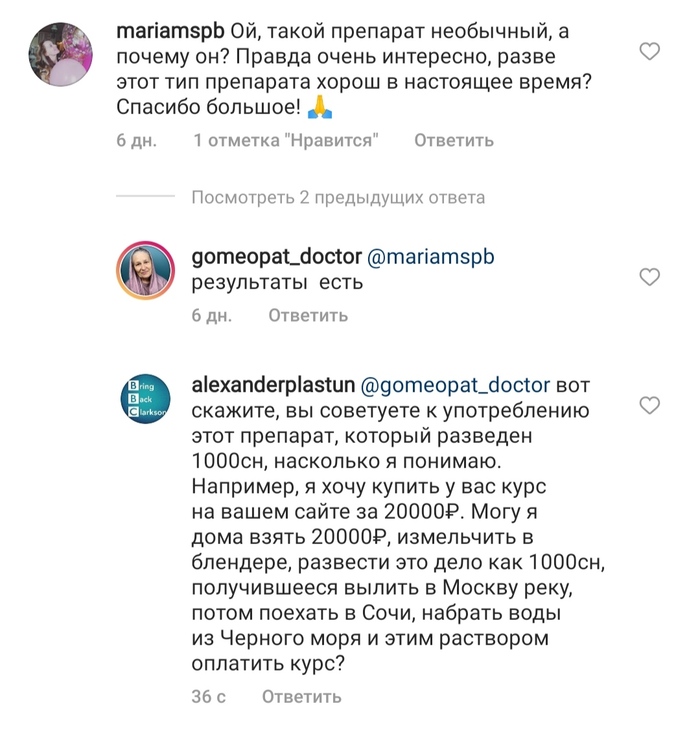Viewport: 700px width, 738px height.
Task: Like gomeopat_doctor's reply
Action: pyautogui.click(x=649, y=276)
